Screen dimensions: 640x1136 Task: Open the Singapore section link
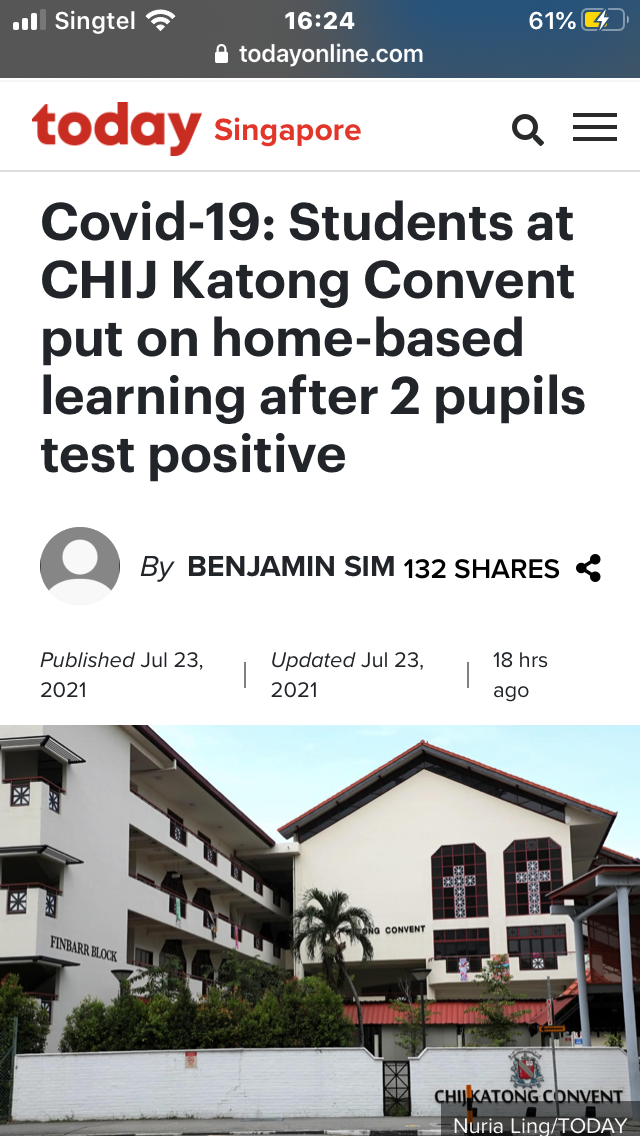coord(287,130)
